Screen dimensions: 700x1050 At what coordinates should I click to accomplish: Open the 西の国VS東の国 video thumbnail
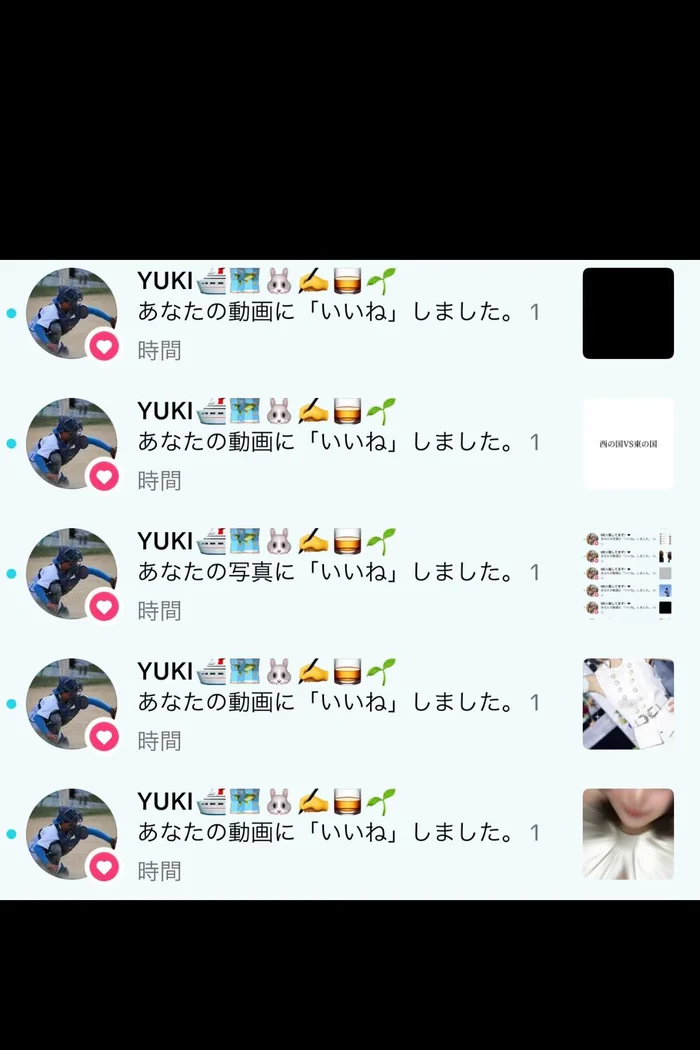pos(628,443)
